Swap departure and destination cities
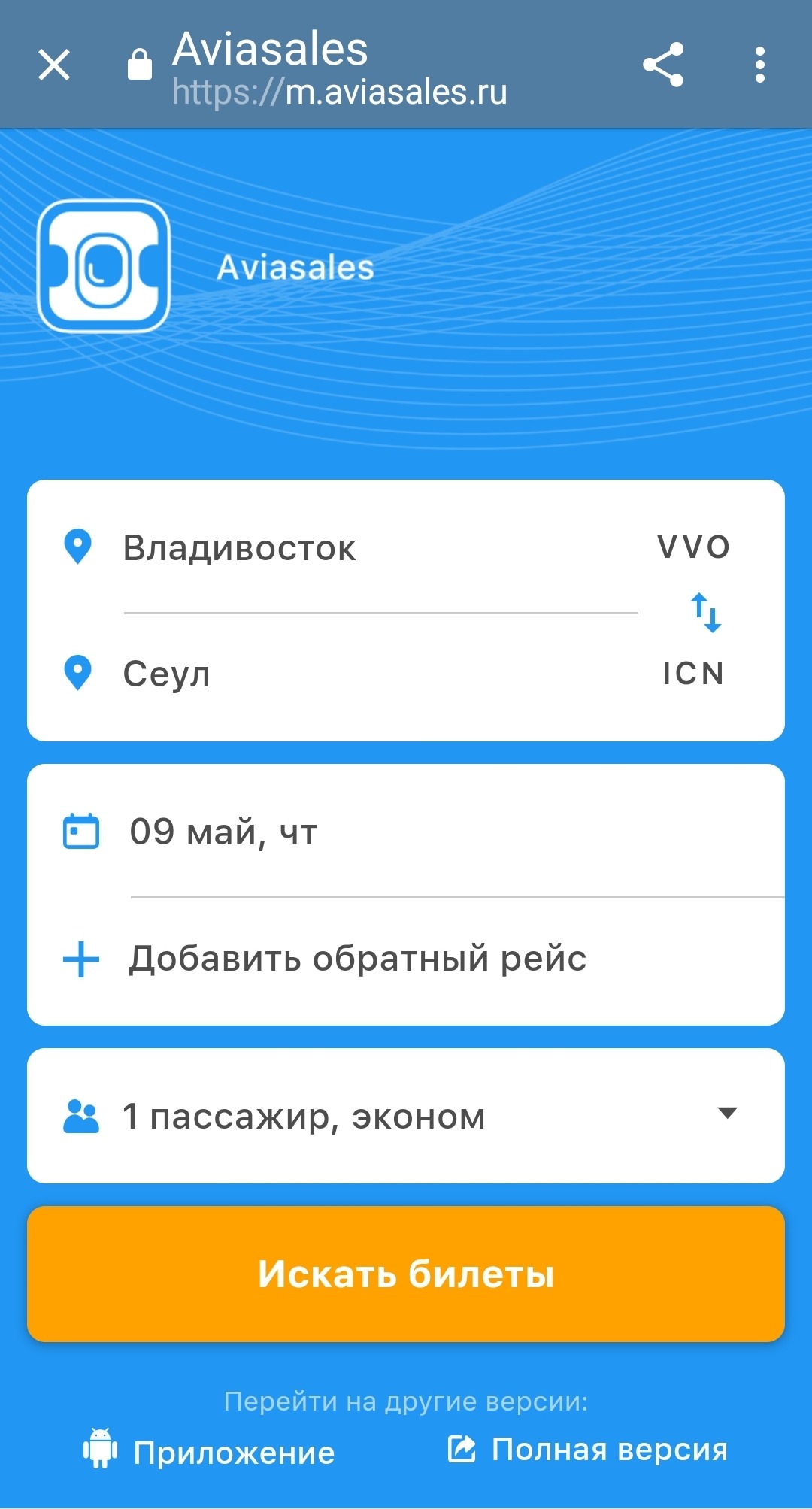This screenshot has height=1509, width=812. point(706,612)
